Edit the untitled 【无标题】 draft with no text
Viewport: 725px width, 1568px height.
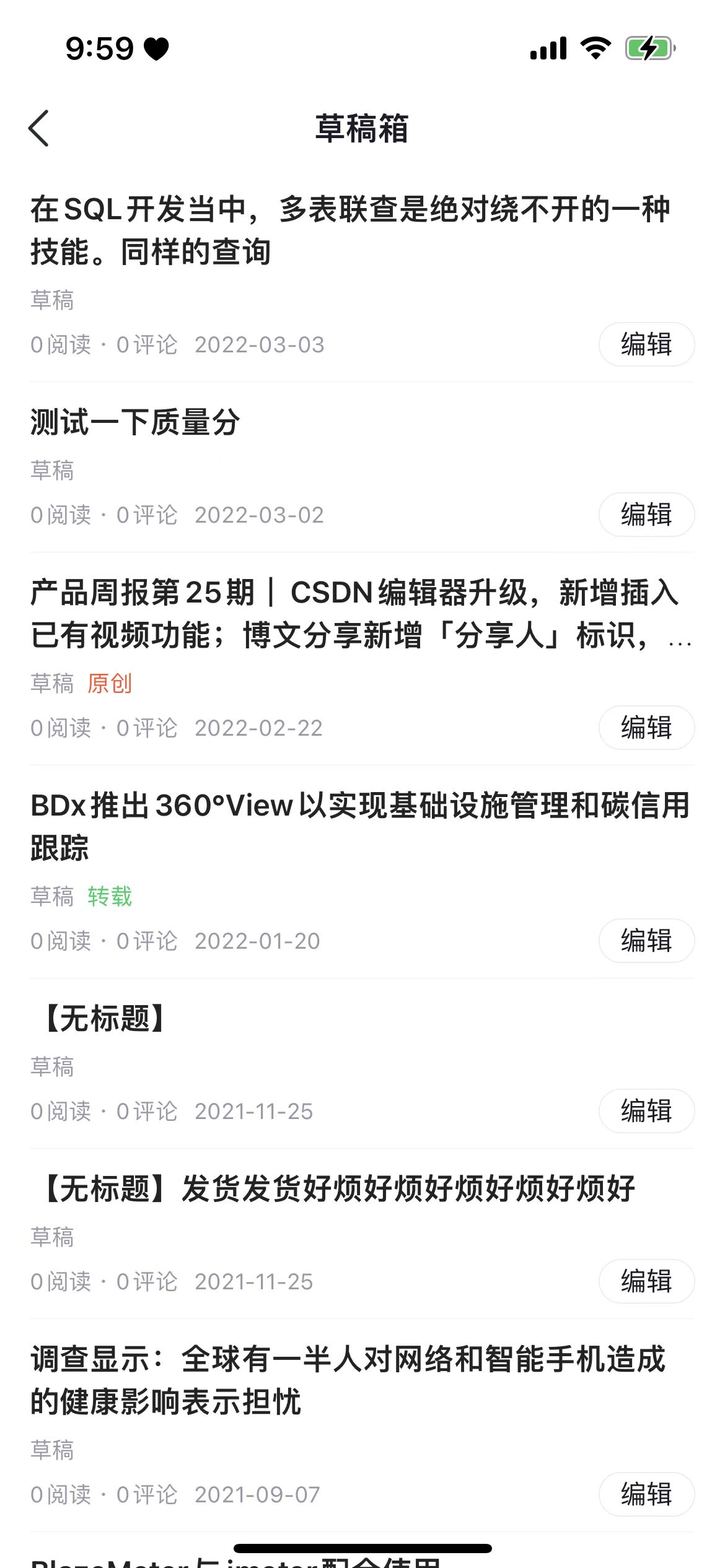[x=646, y=1111]
